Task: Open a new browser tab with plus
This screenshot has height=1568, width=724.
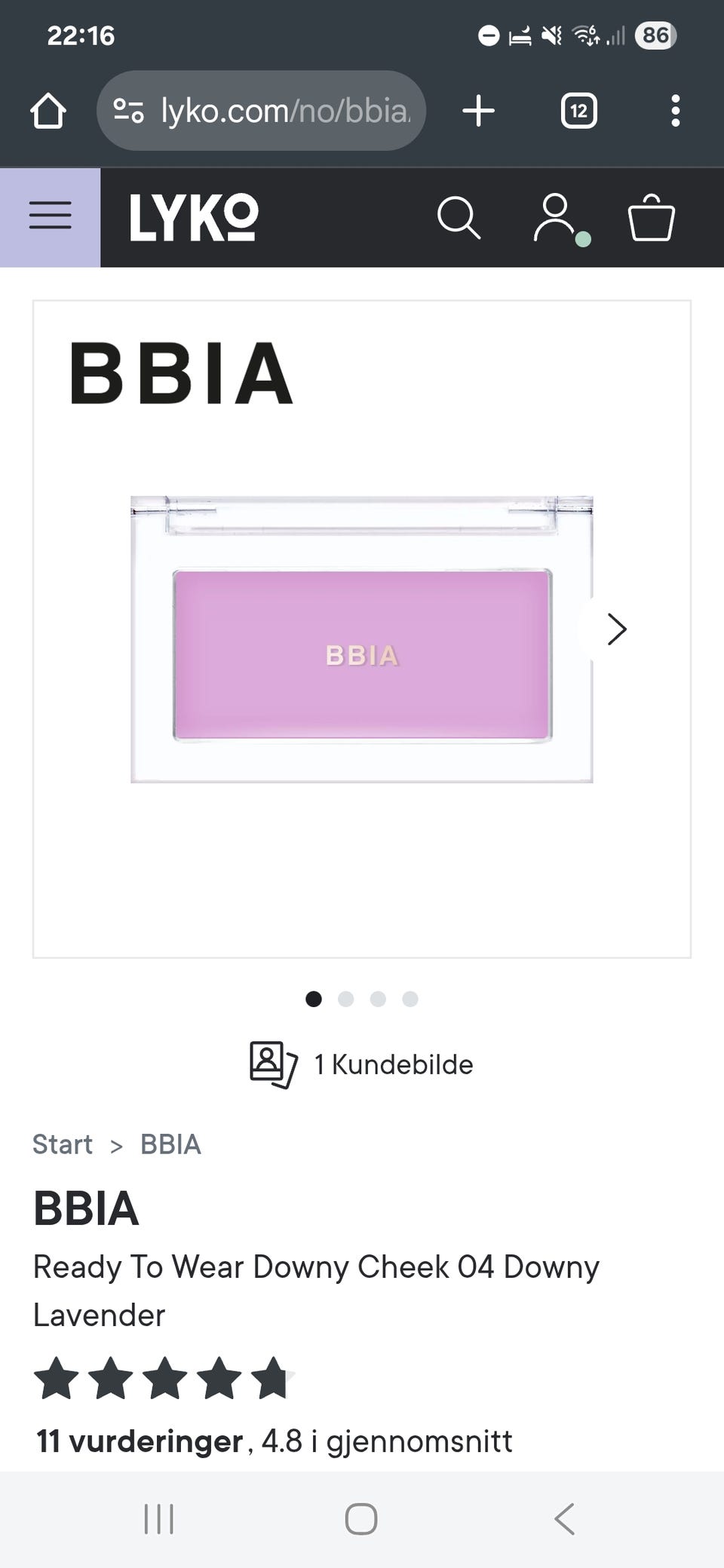Action: [478, 110]
